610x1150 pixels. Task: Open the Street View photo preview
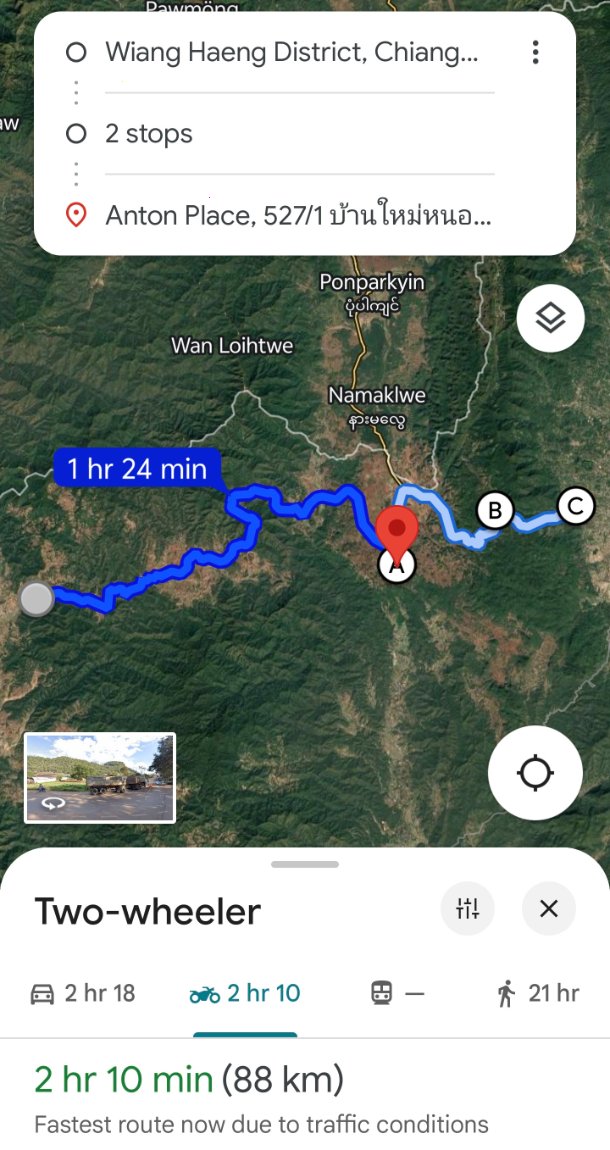click(100, 778)
